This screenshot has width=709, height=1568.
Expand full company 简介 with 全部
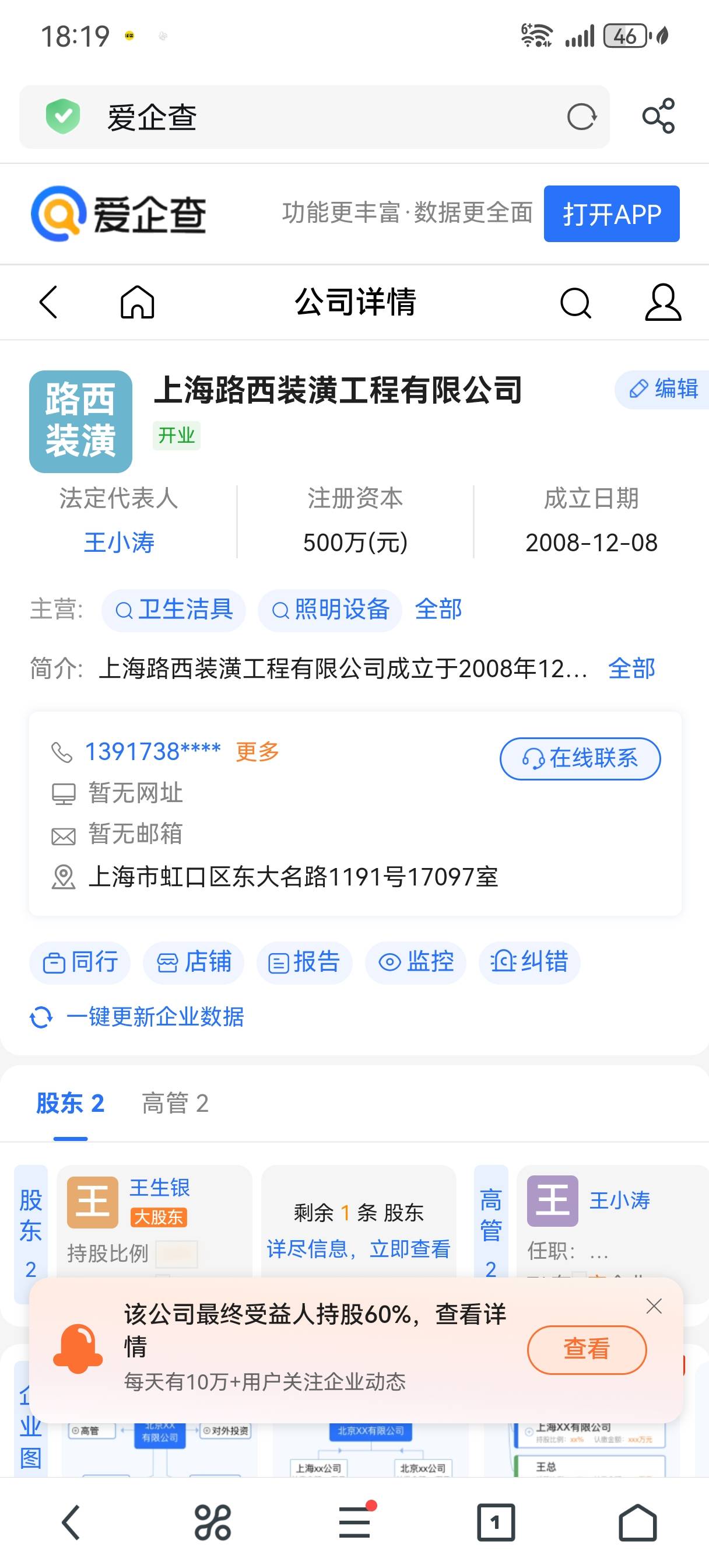pyautogui.click(x=631, y=668)
